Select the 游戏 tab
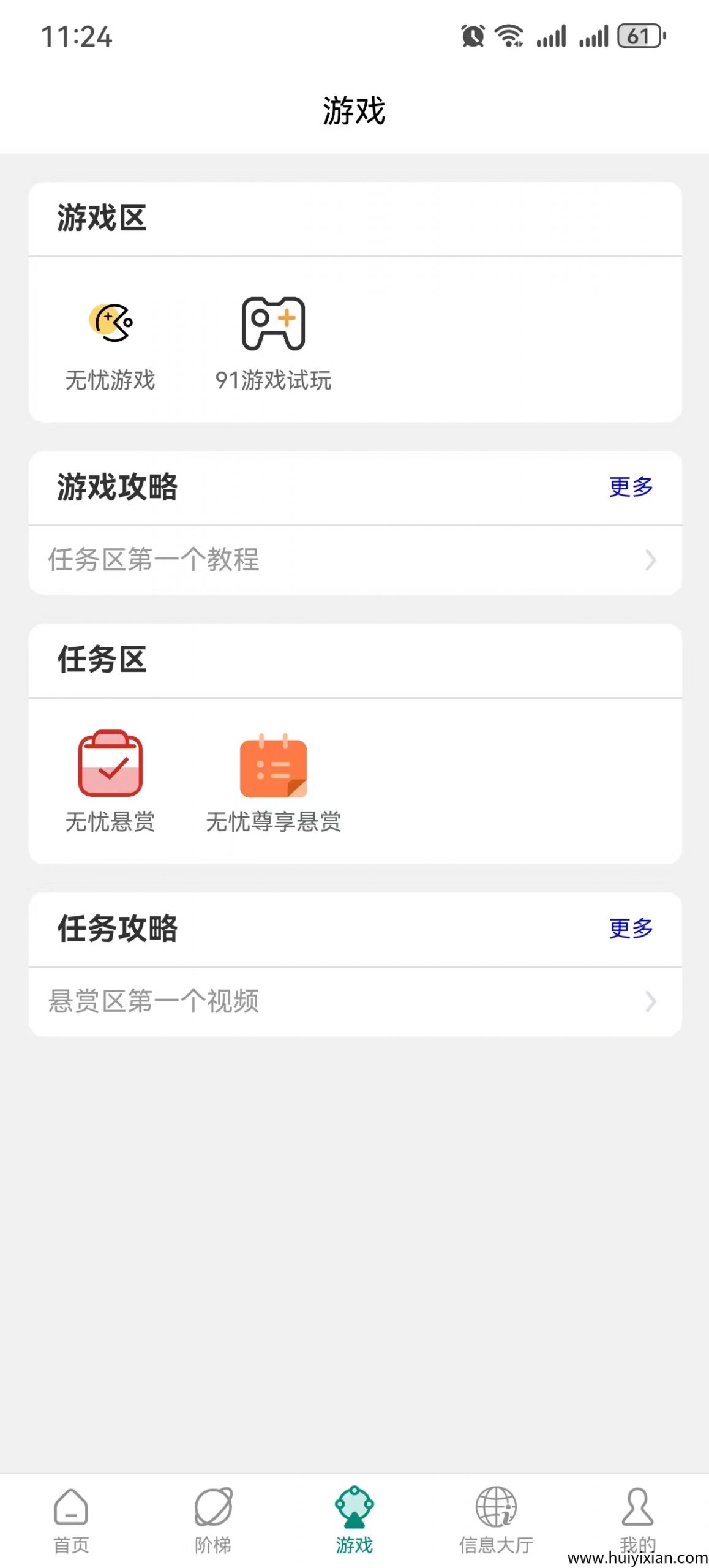The width and height of the screenshot is (709, 1568). (354, 1519)
